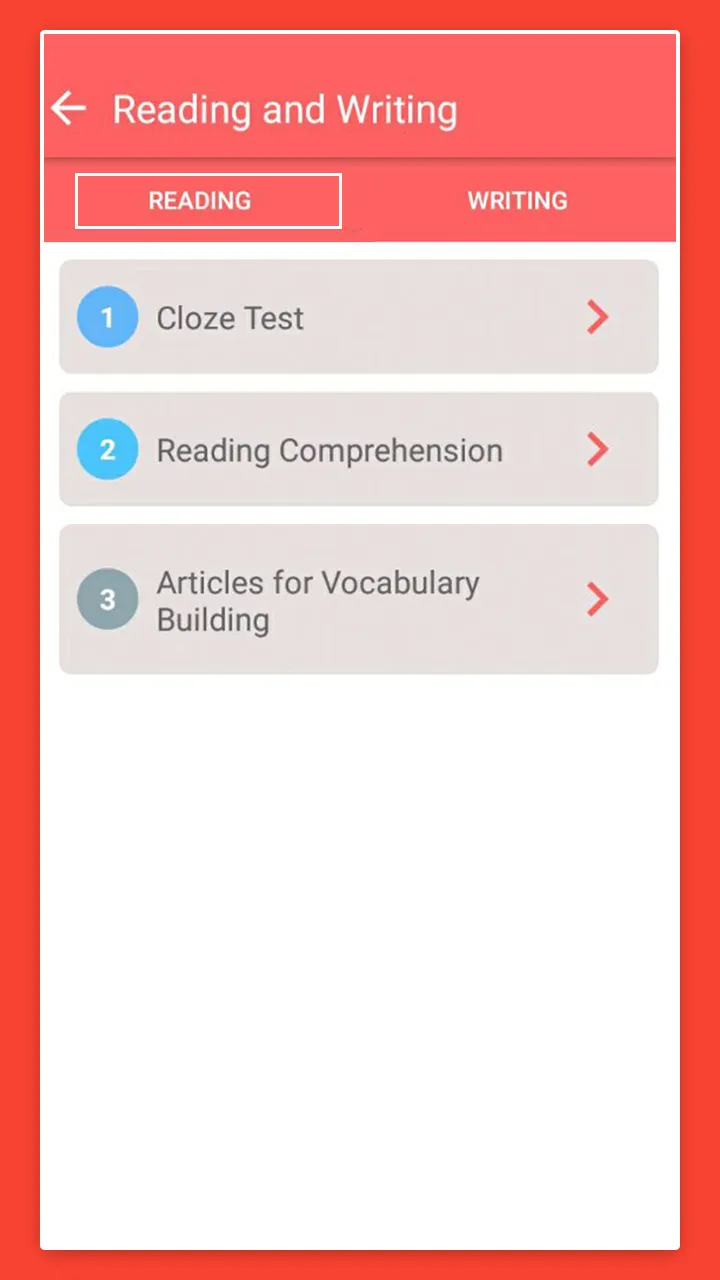Open Articles for Vocabulary Building

359,599
